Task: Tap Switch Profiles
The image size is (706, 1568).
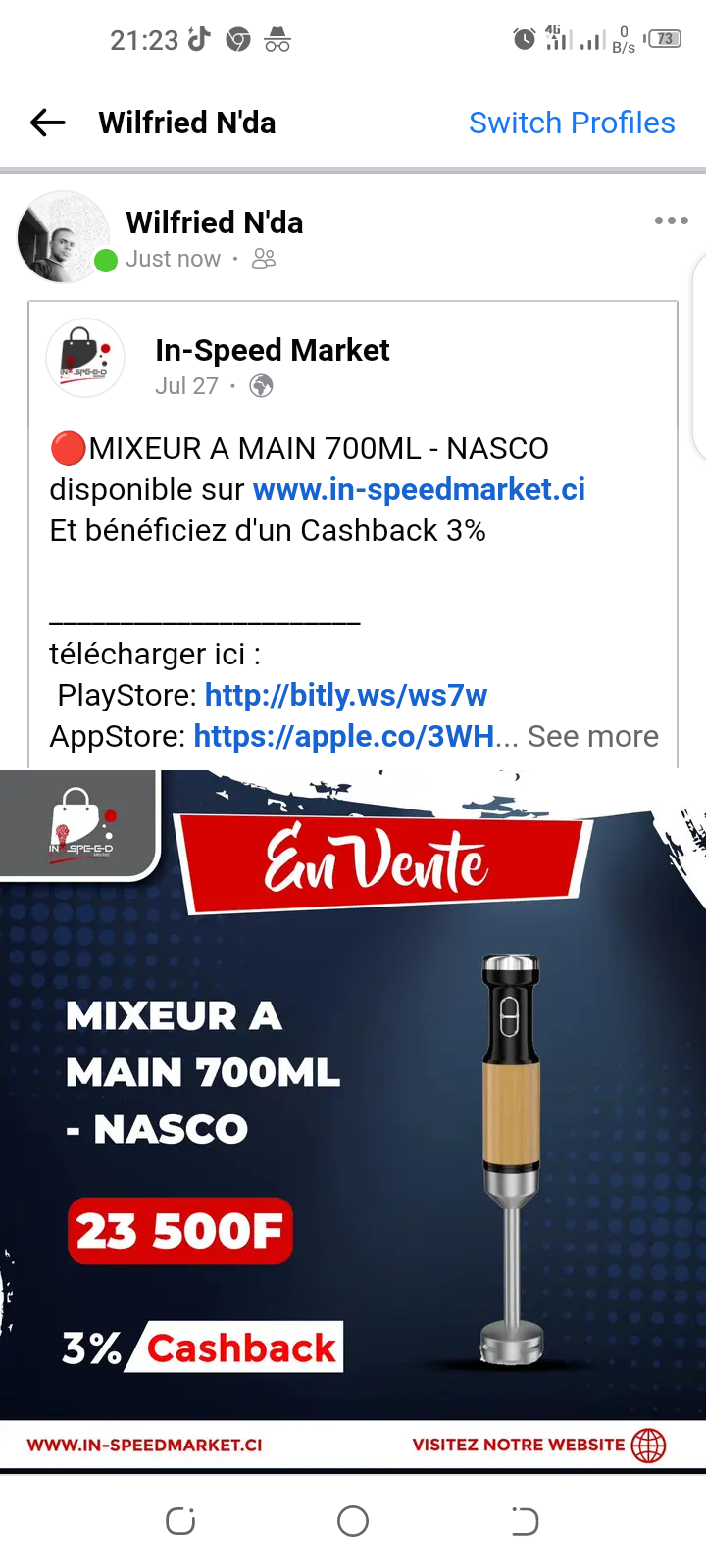Action: 571,122
